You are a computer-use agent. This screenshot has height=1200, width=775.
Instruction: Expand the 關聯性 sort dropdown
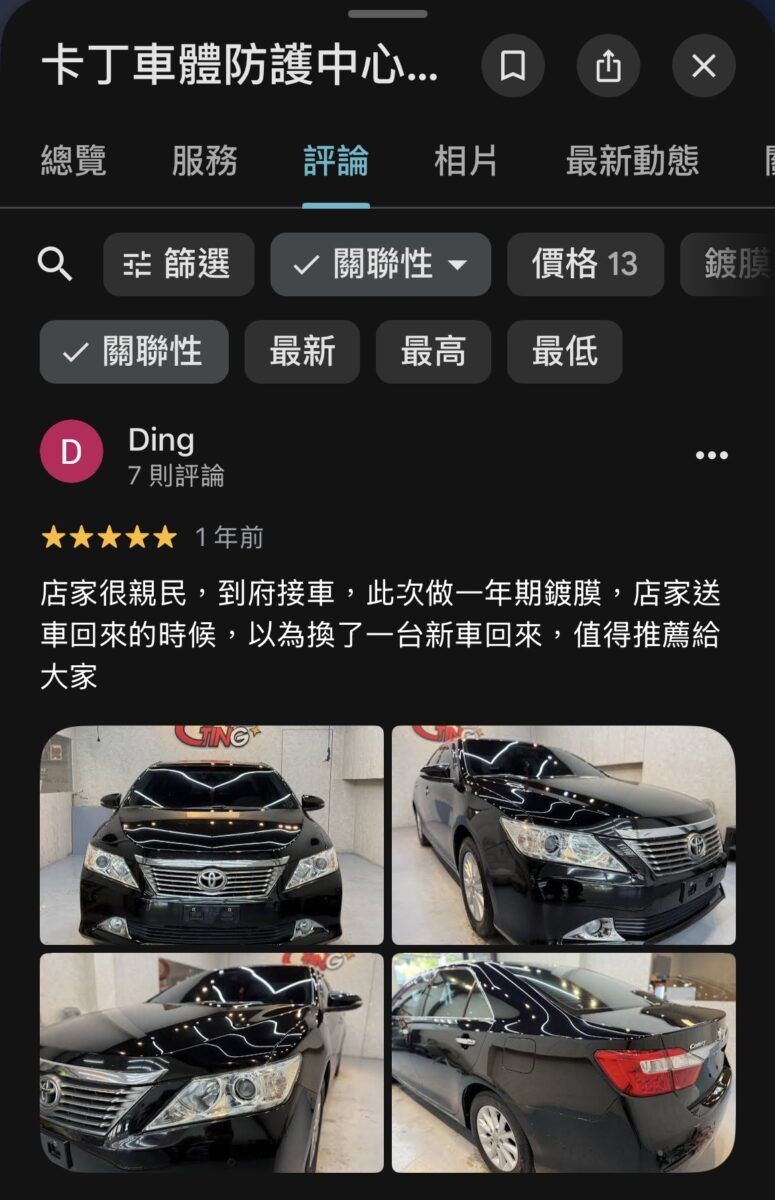[380, 265]
